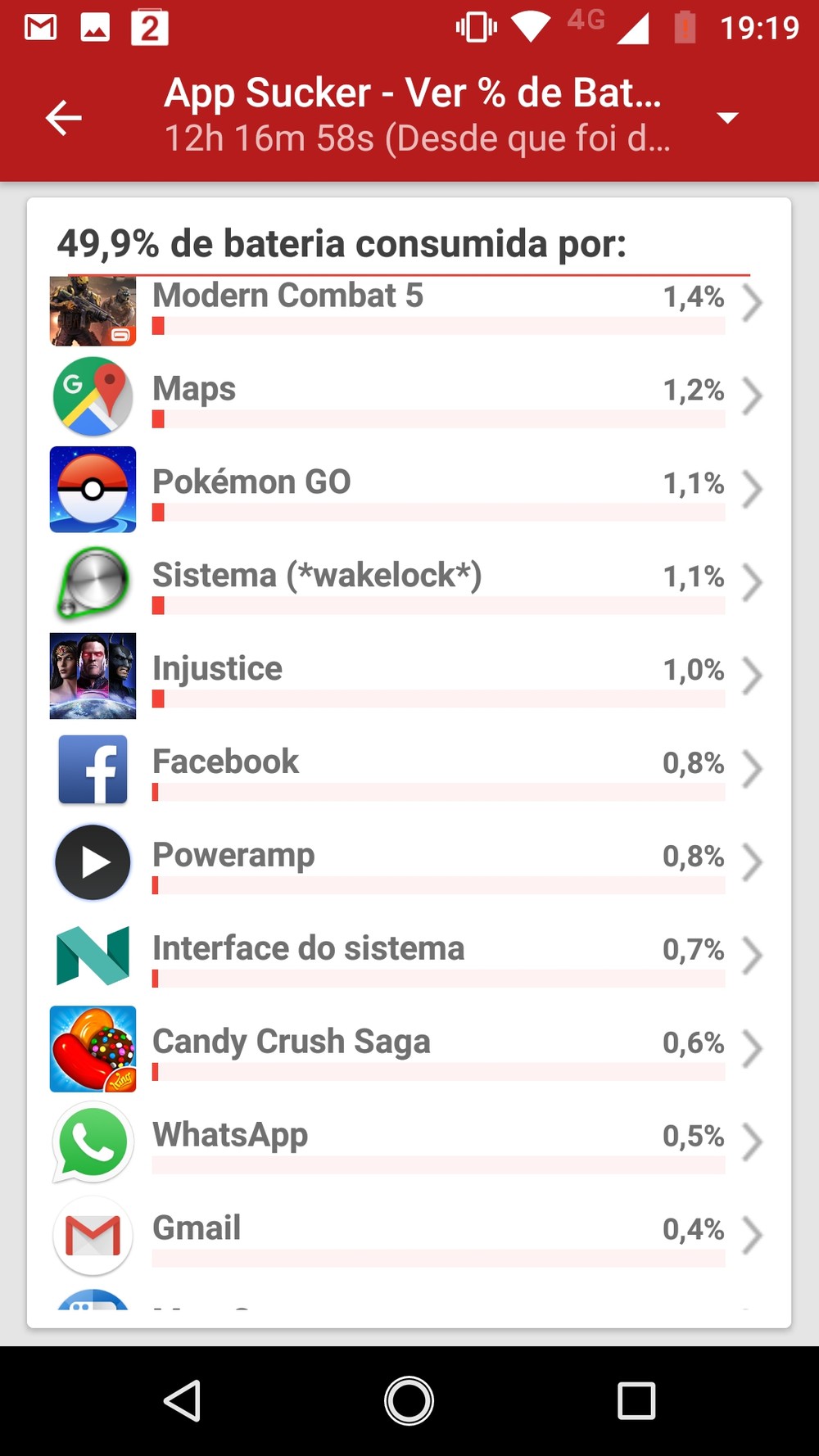View WhatsApp battery usage details

point(409,1144)
